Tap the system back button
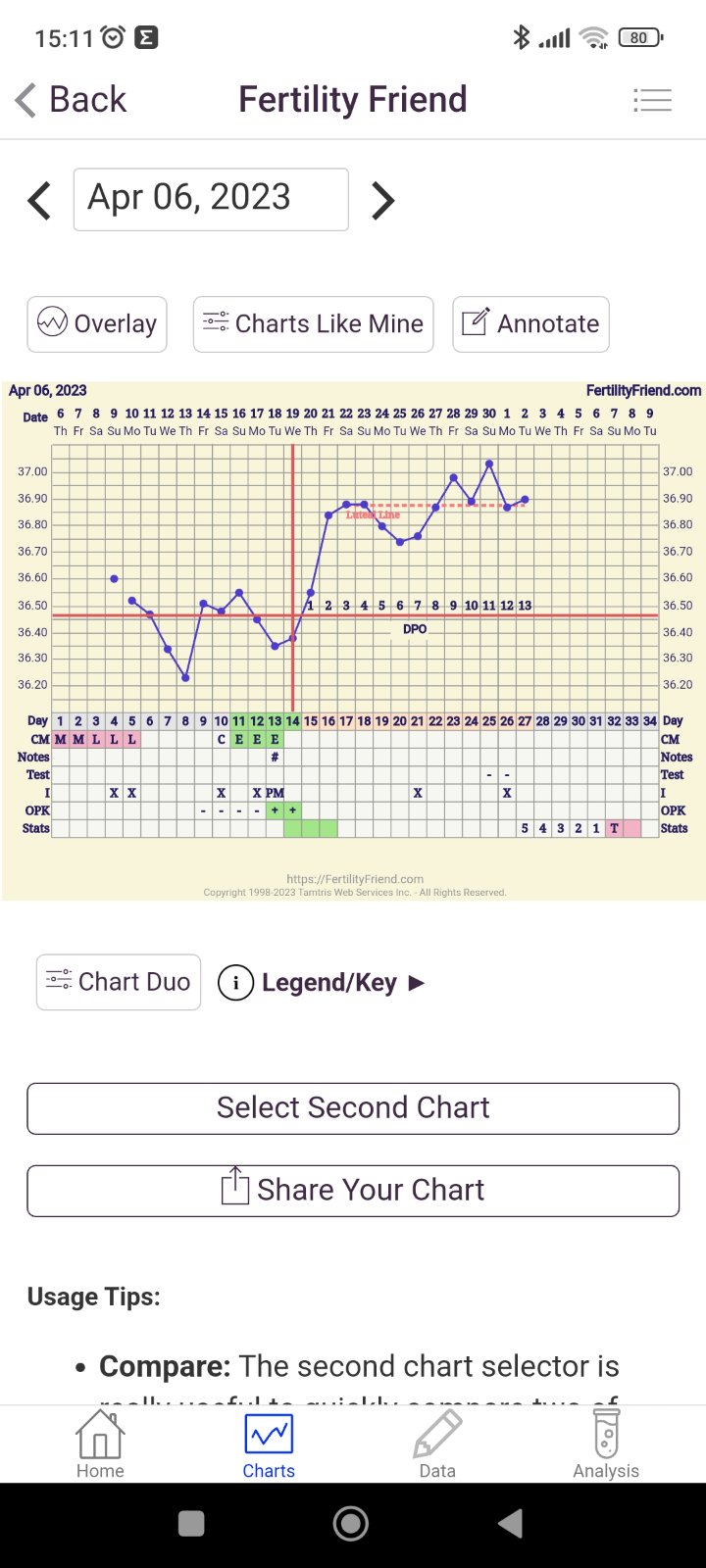Screen dimensions: 706x1568 coord(510,1524)
